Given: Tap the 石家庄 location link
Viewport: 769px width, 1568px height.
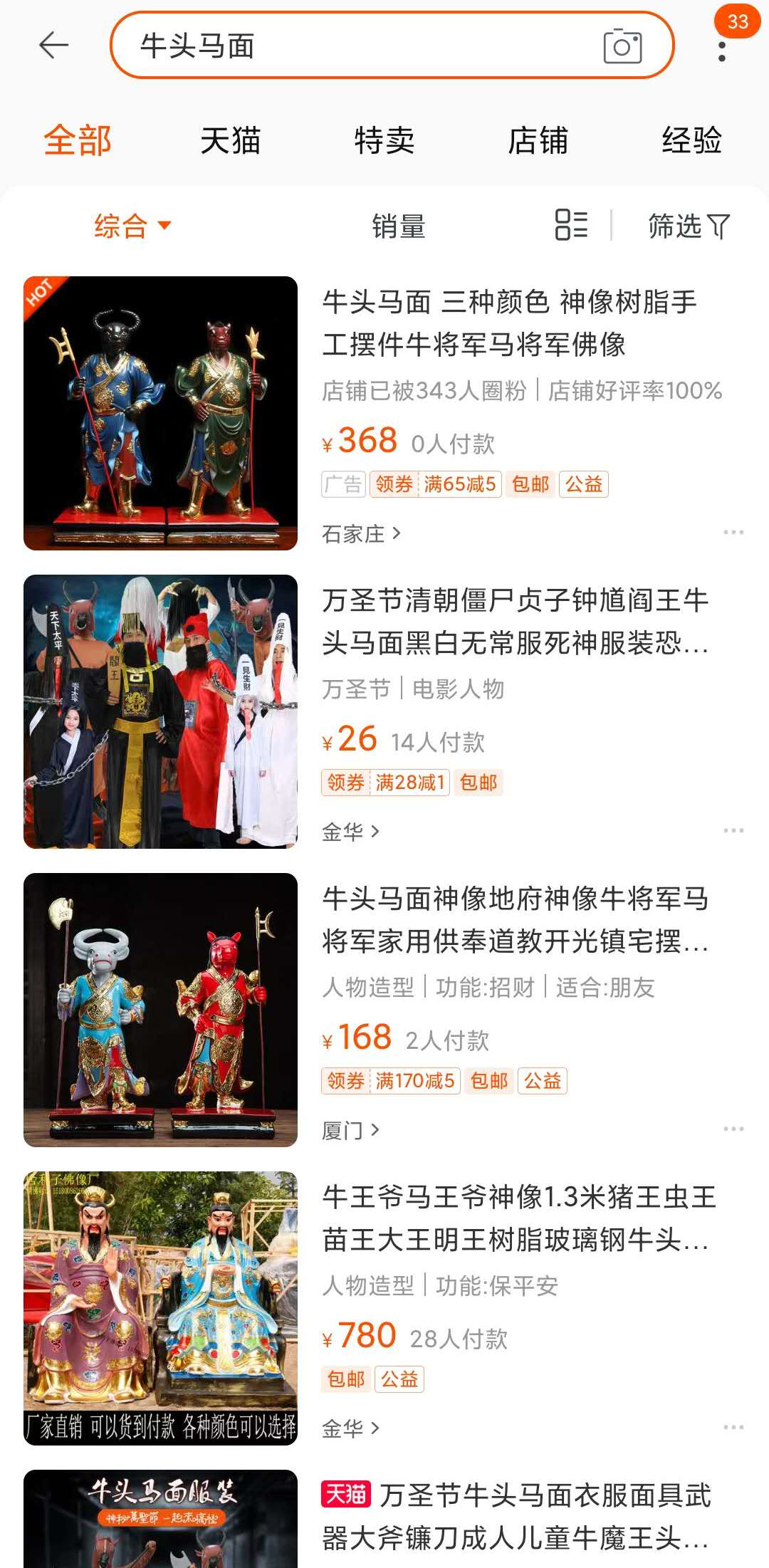Looking at the screenshot, I should pos(361,533).
